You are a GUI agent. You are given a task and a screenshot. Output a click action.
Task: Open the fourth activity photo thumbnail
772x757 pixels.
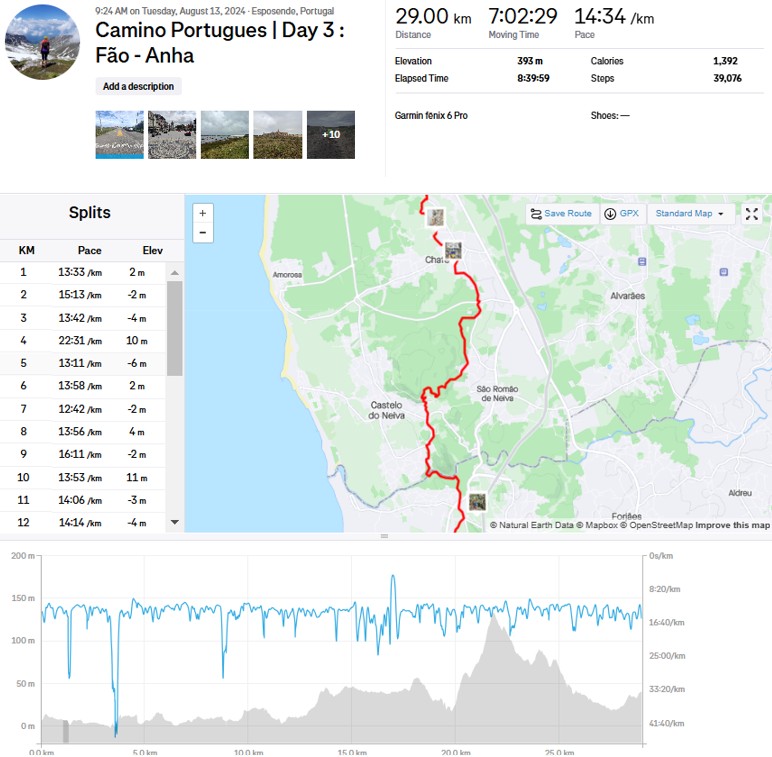[277, 134]
